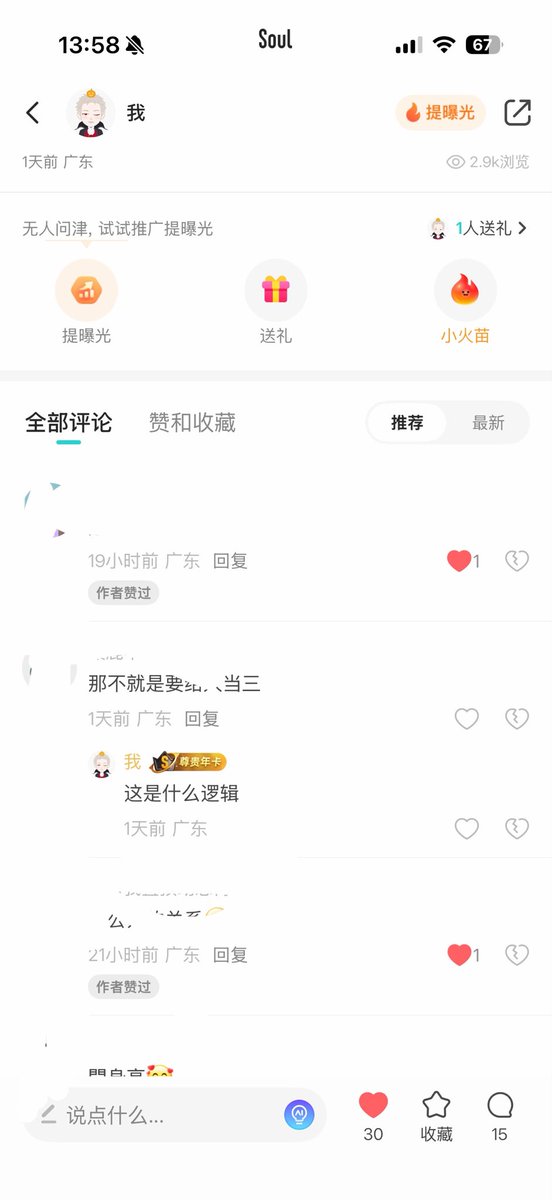The width and height of the screenshot is (552, 1200).
Task: Select the 推荐 sorting option
Action: click(407, 423)
